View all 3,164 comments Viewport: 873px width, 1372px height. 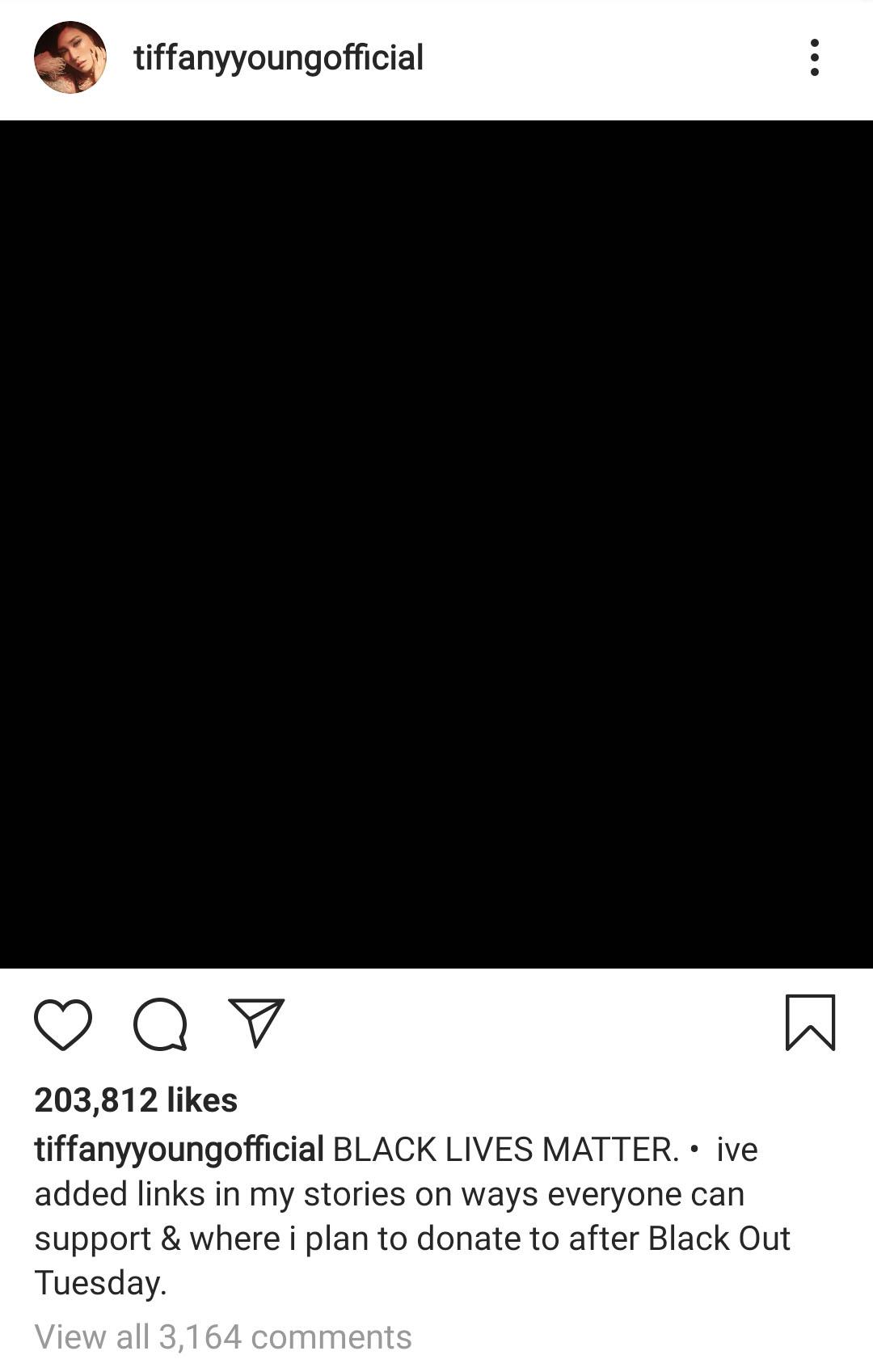tap(223, 1336)
